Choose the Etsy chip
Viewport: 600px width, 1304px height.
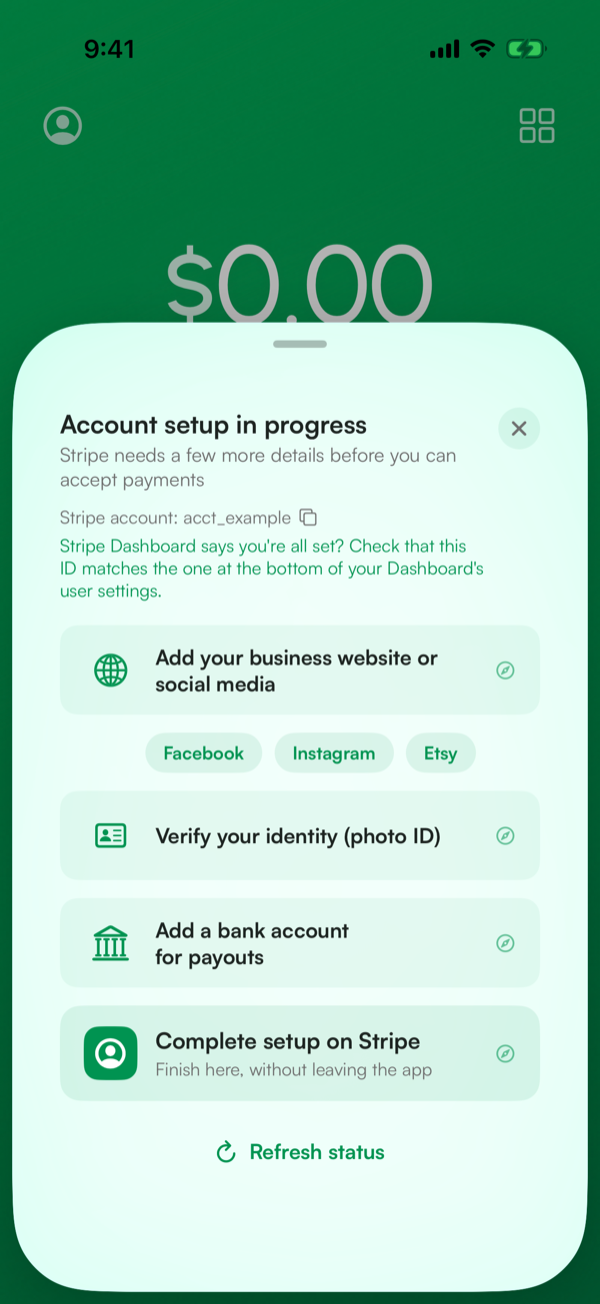(x=440, y=753)
